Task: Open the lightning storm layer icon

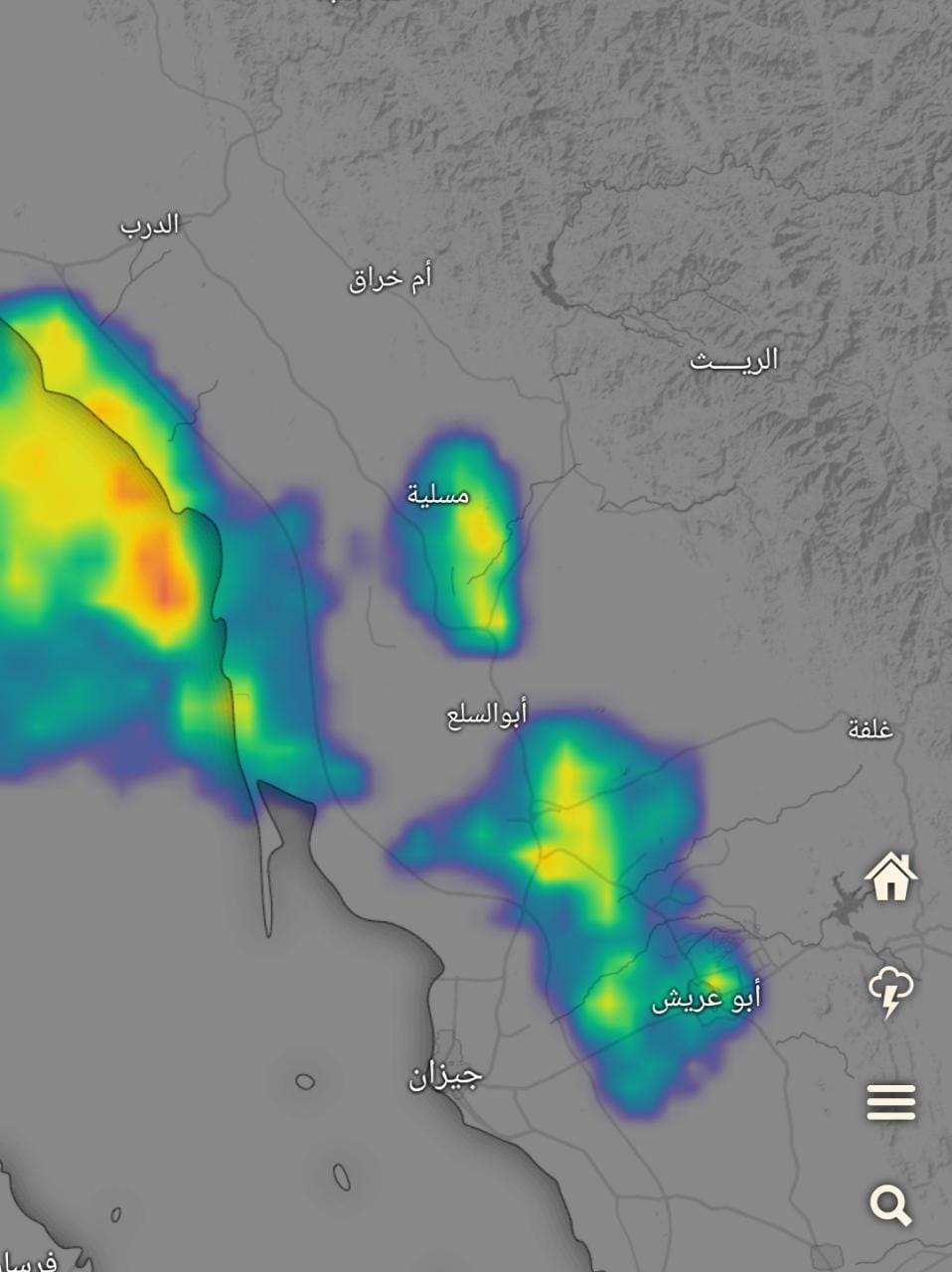Action: click(890, 991)
